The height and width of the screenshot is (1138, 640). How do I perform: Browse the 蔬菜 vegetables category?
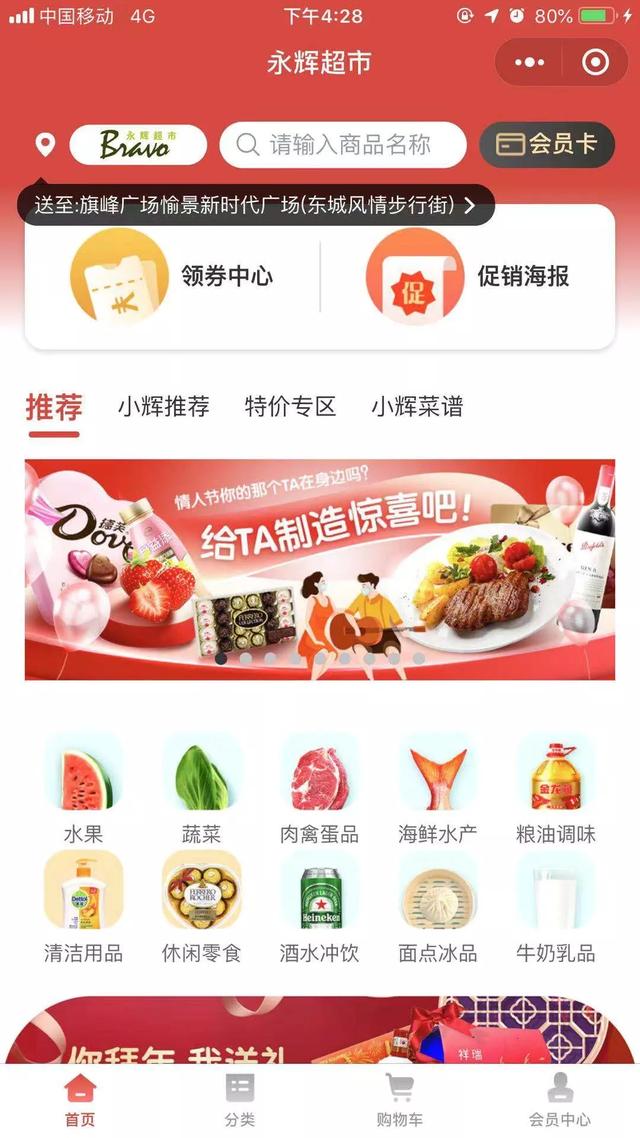201,787
